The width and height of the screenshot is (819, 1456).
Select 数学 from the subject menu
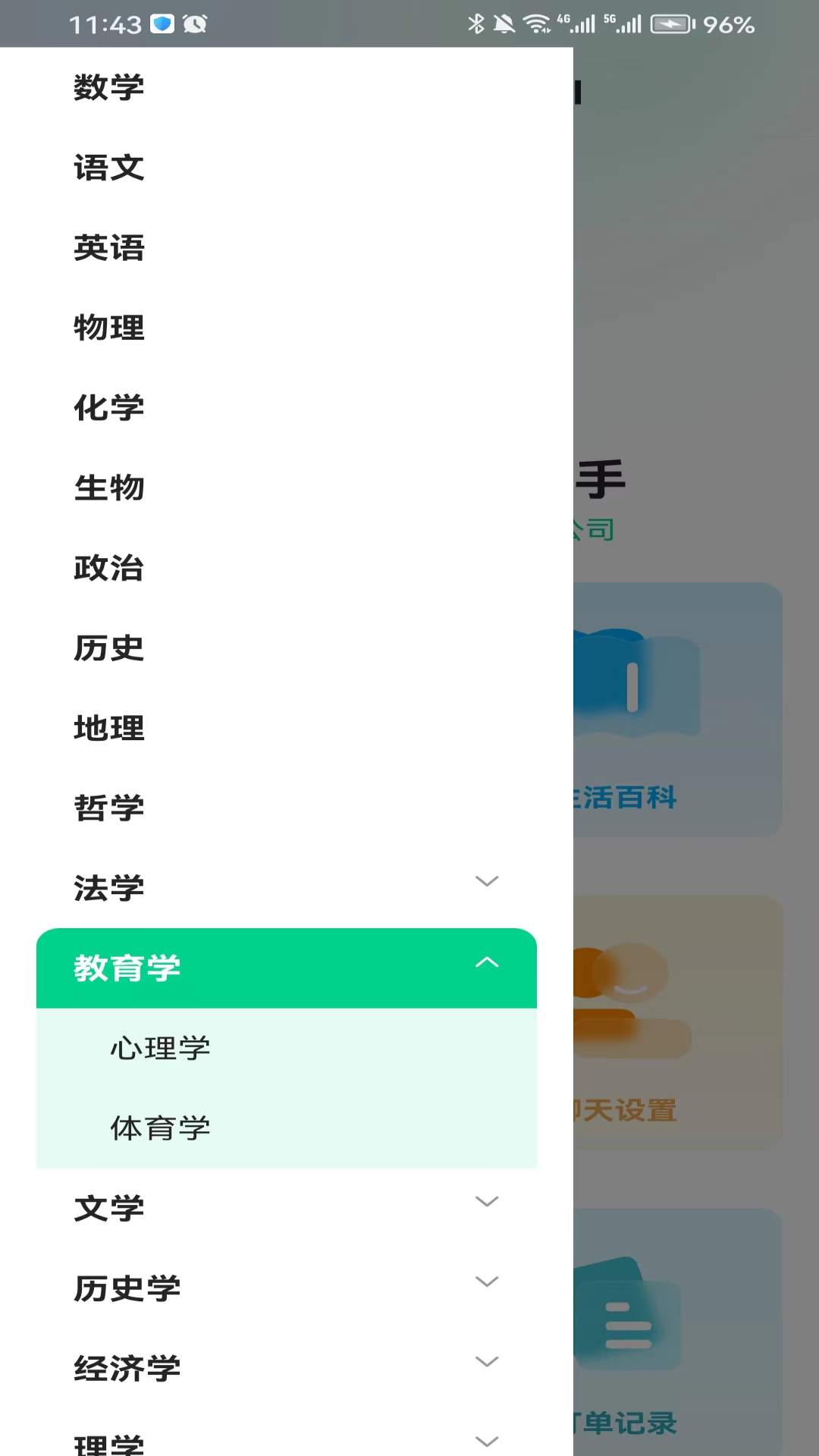(x=108, y=87)
